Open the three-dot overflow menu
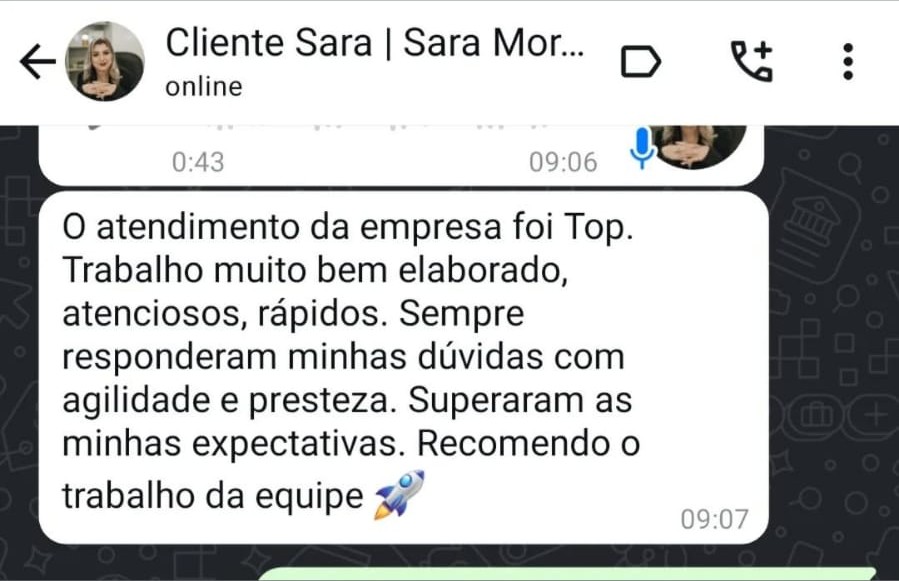Image resolution: width=899 pixels, height=581 pixels. pos(848,62)
